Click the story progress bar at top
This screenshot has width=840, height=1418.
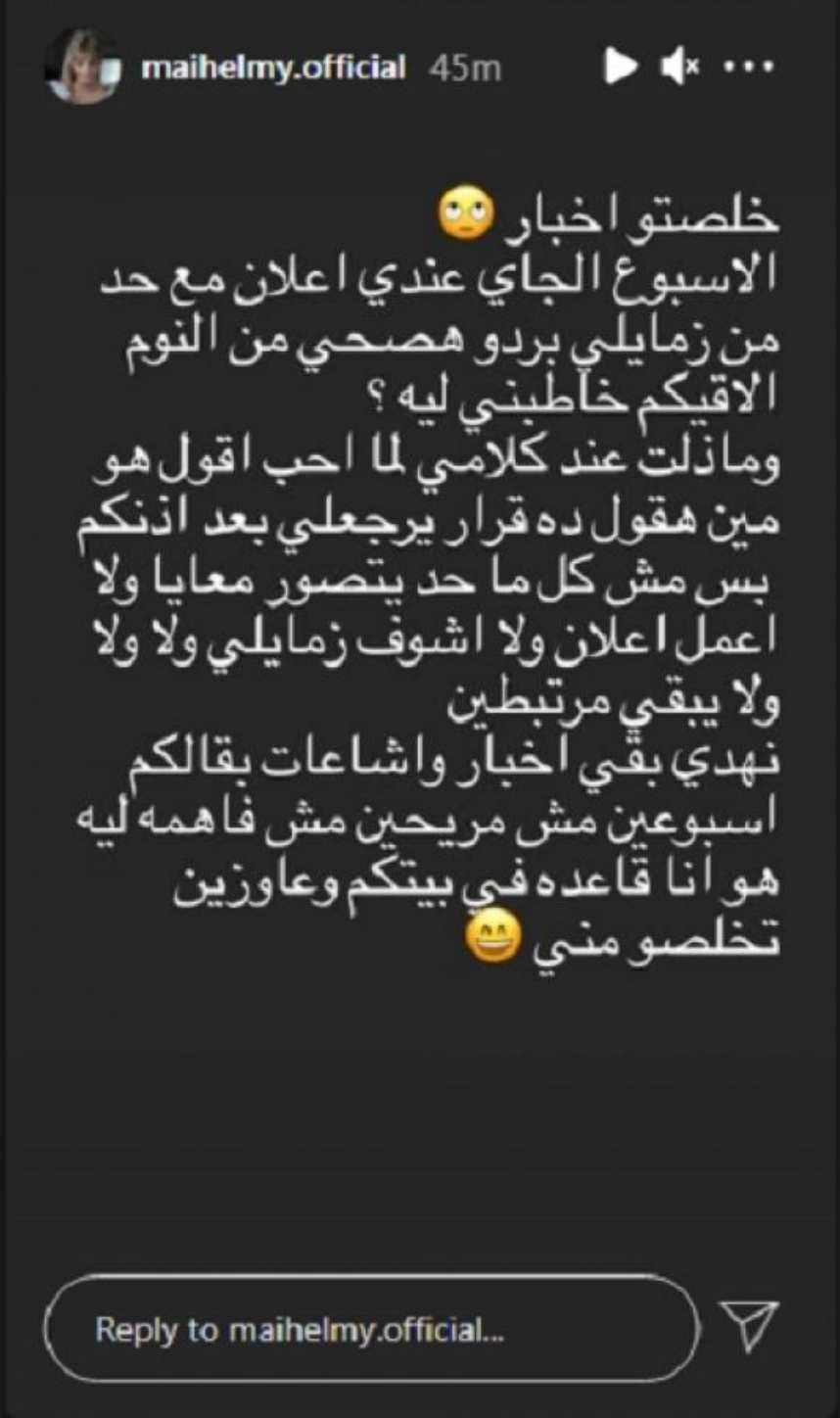[x=420, y=8]
